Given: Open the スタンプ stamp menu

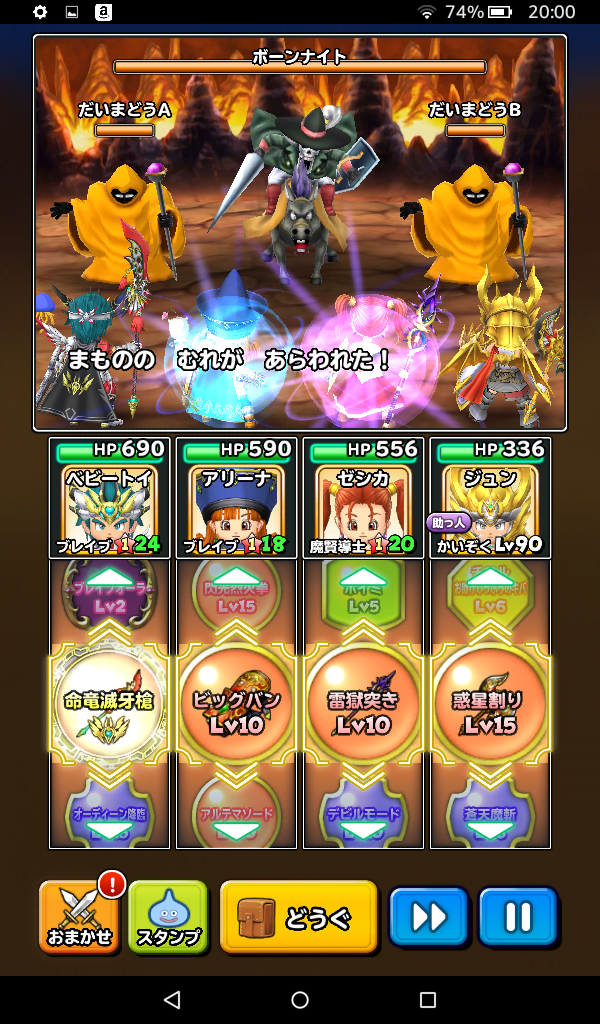Looking at the screenshot, I should pos(167,917).
